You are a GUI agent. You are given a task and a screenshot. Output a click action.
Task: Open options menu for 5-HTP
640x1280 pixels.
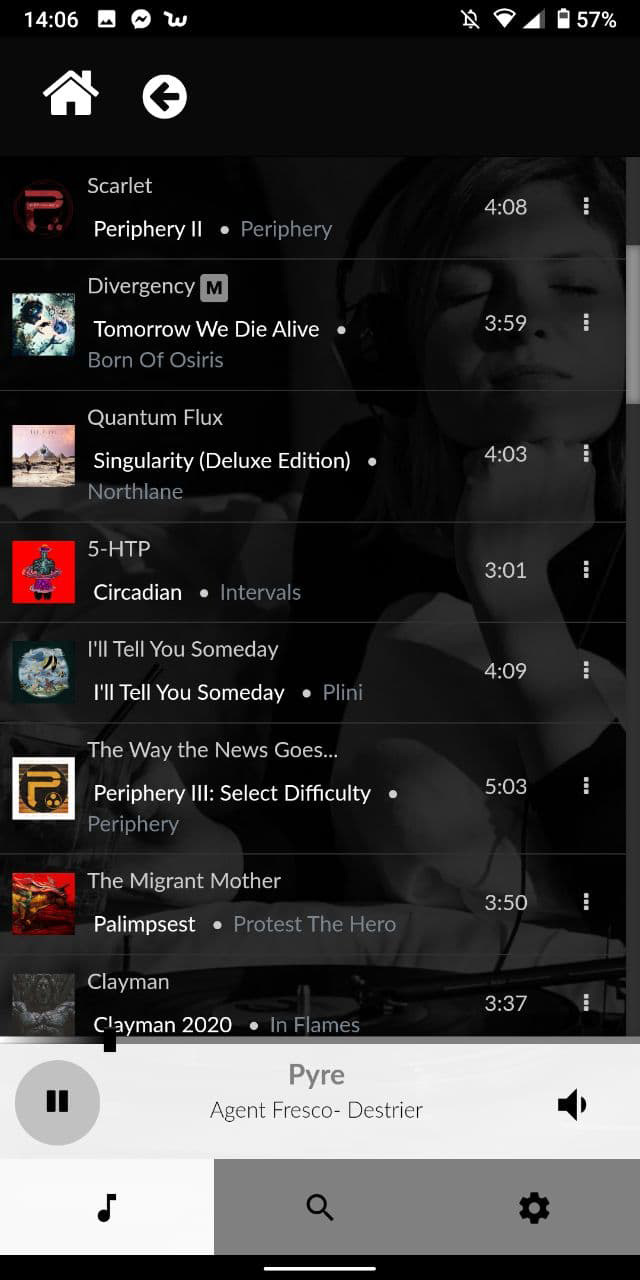(x=586, y=569)
